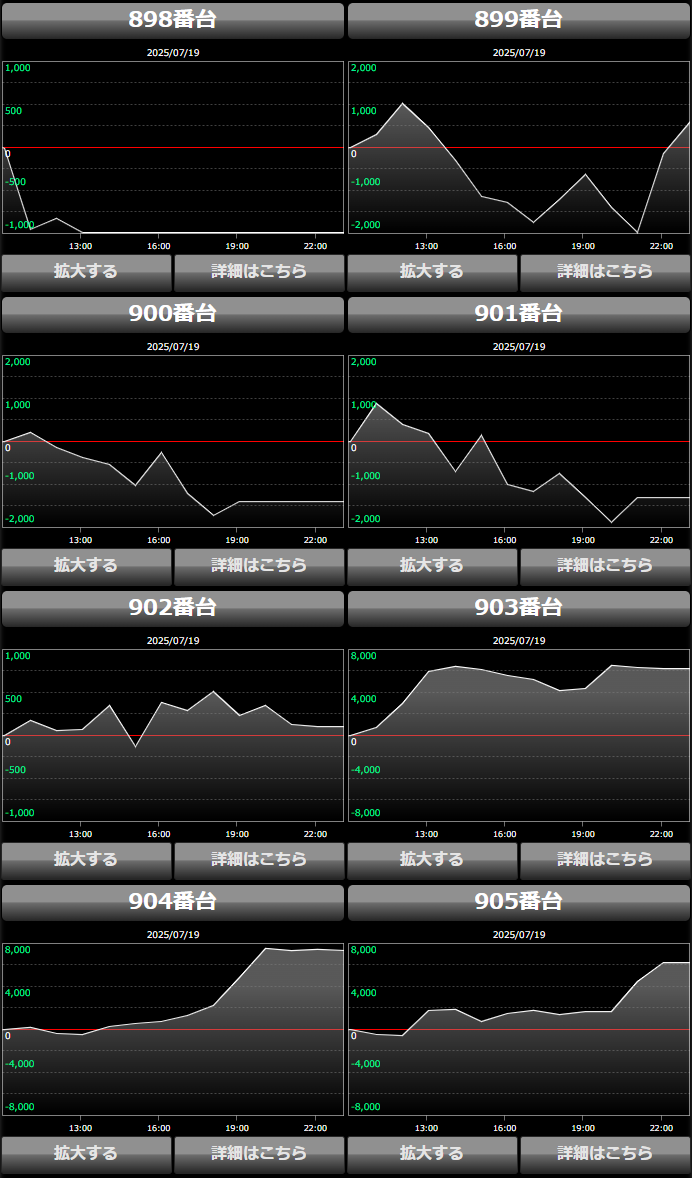
Task: Tap 拡大する under 904番台 chart
Action: coord(86,1155)
